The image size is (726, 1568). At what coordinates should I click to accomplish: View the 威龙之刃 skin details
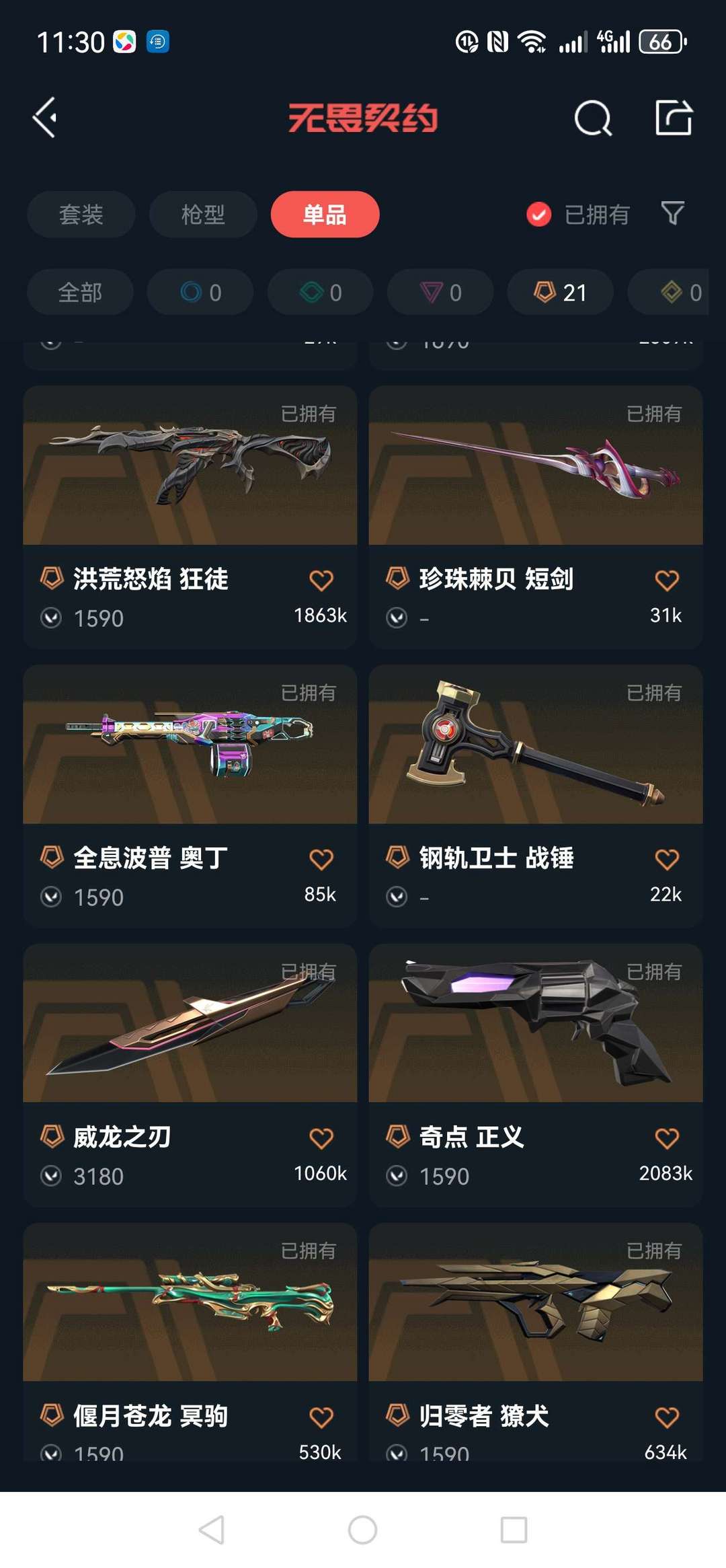point(190,1076)
